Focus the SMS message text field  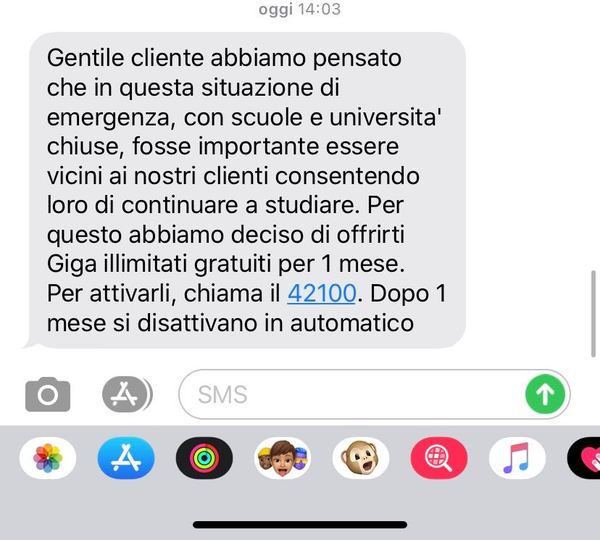tap(350, 395)
